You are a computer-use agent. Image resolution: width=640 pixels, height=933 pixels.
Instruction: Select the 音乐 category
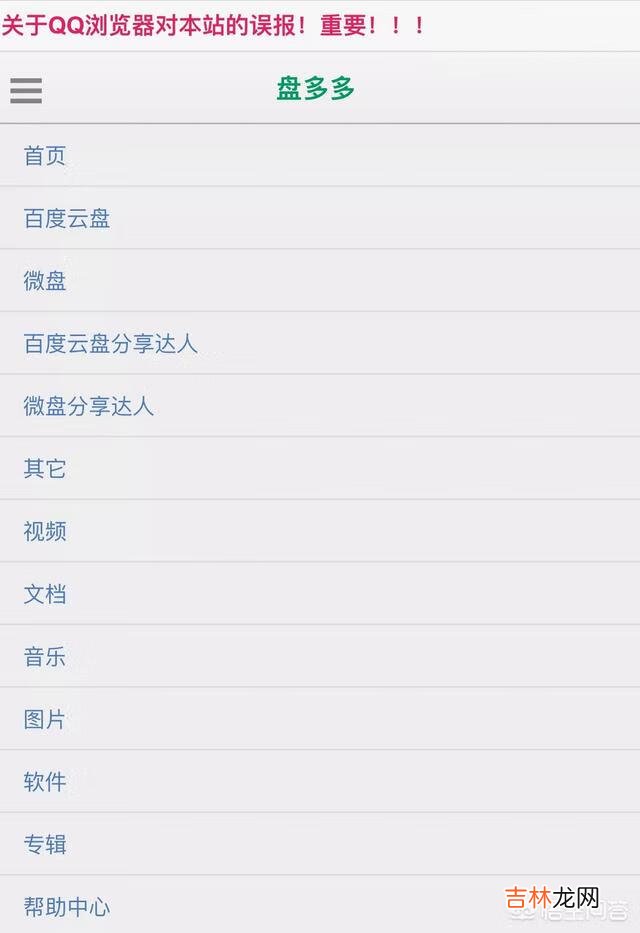45,657
